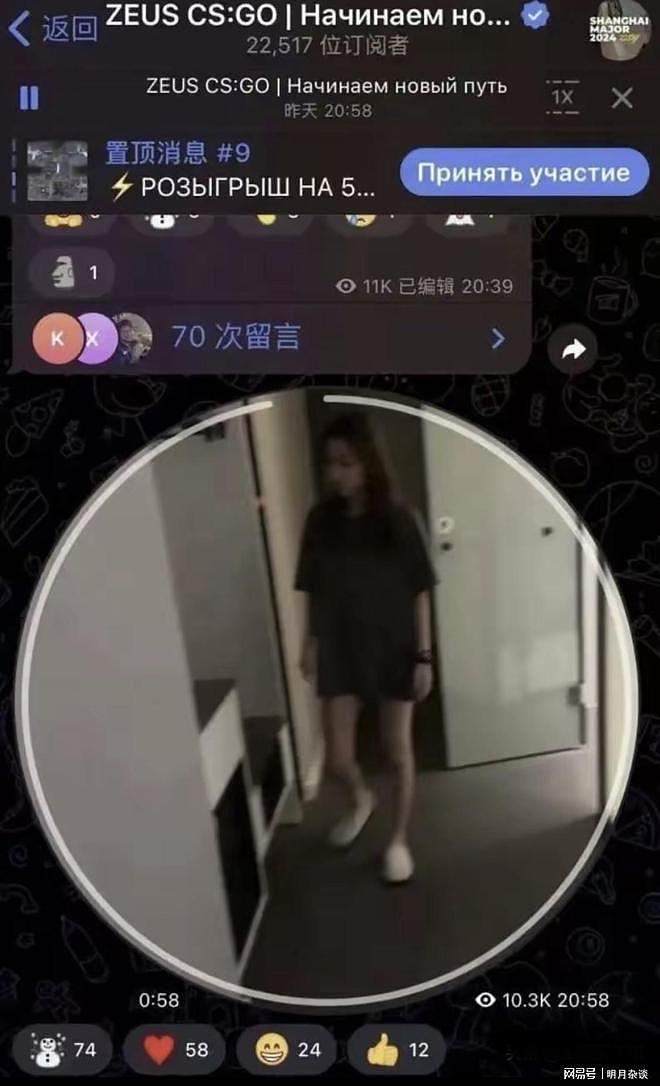Image resolution: width=660 pixels, height=1086 pixels.
Task: React with the grinning face showing 24
Action: pos(287,1049)
